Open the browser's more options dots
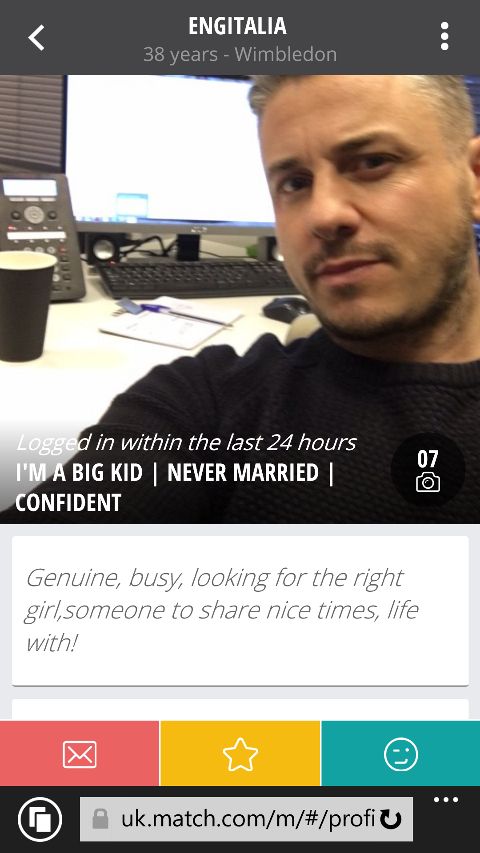The width and height of the screenshot is (480, 853). point(446,800)
